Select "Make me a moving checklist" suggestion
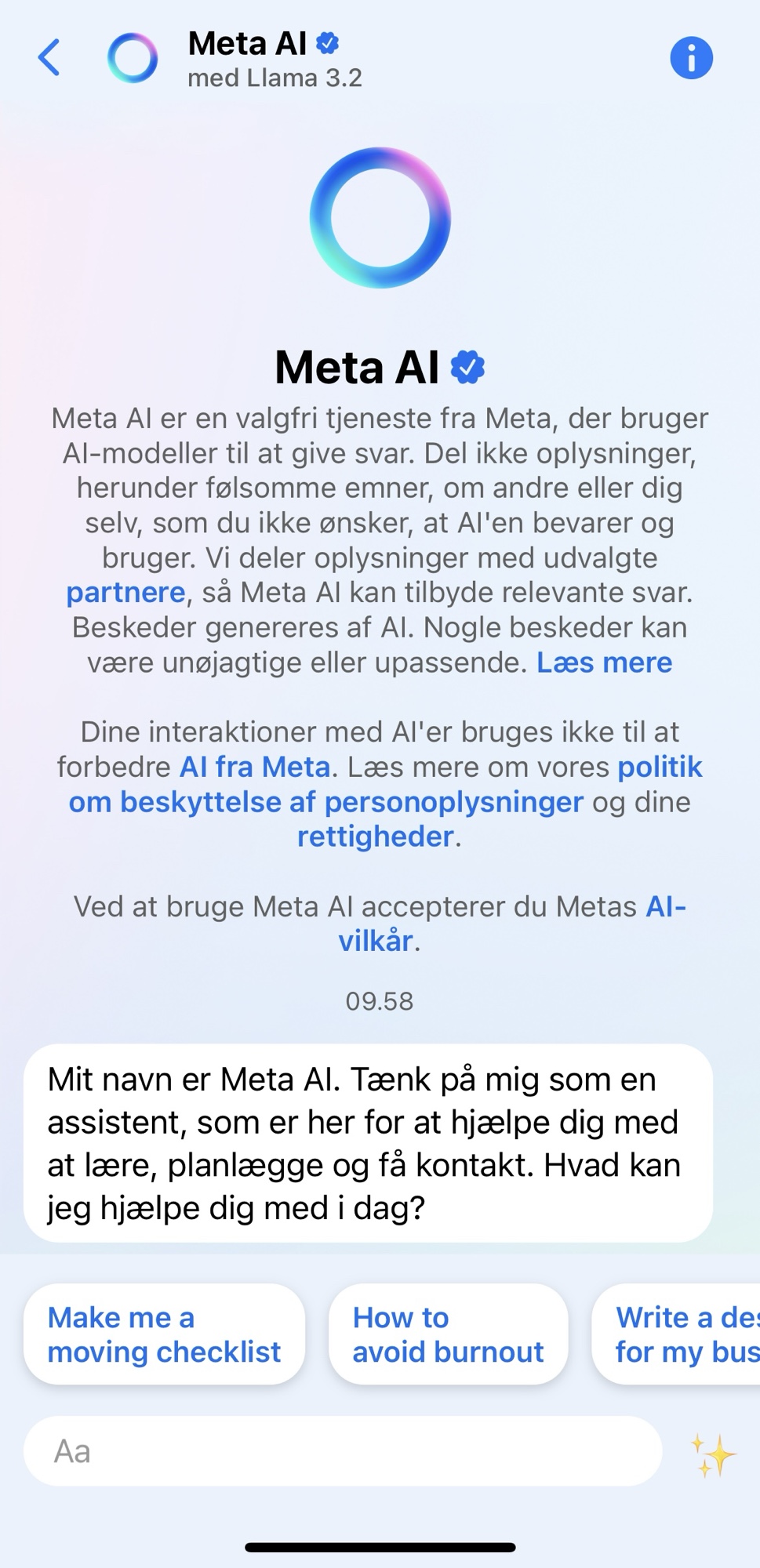This screenshot has height=1568, width=760. pos(164,1334)
